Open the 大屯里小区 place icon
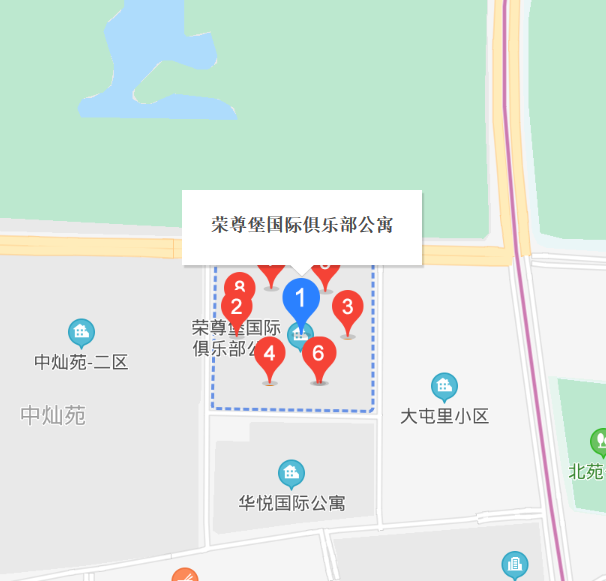This screenshot has width=606, height=581. click(444, 386)
